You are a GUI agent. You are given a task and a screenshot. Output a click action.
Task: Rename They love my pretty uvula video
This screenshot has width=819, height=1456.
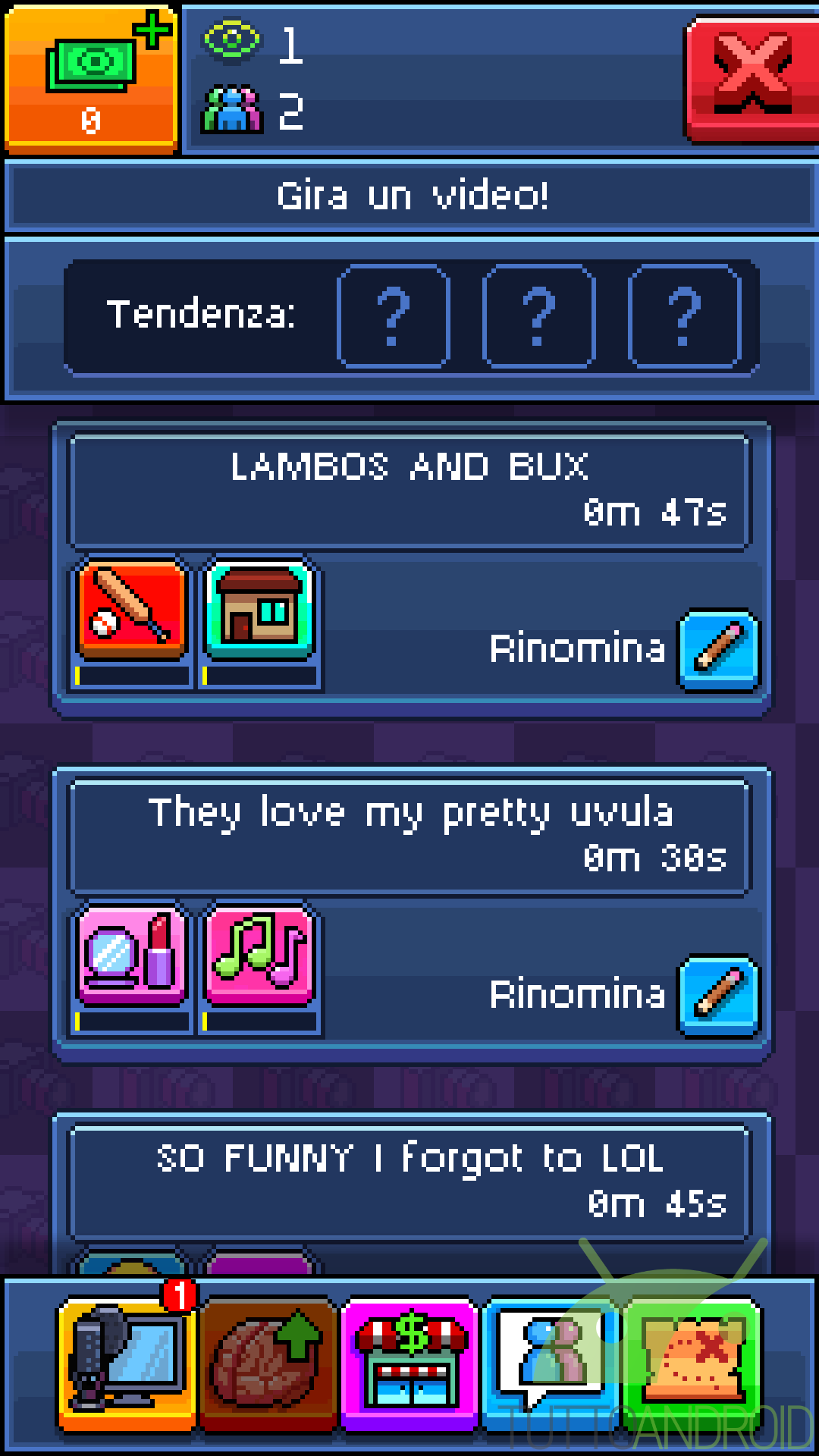(718, 996)
